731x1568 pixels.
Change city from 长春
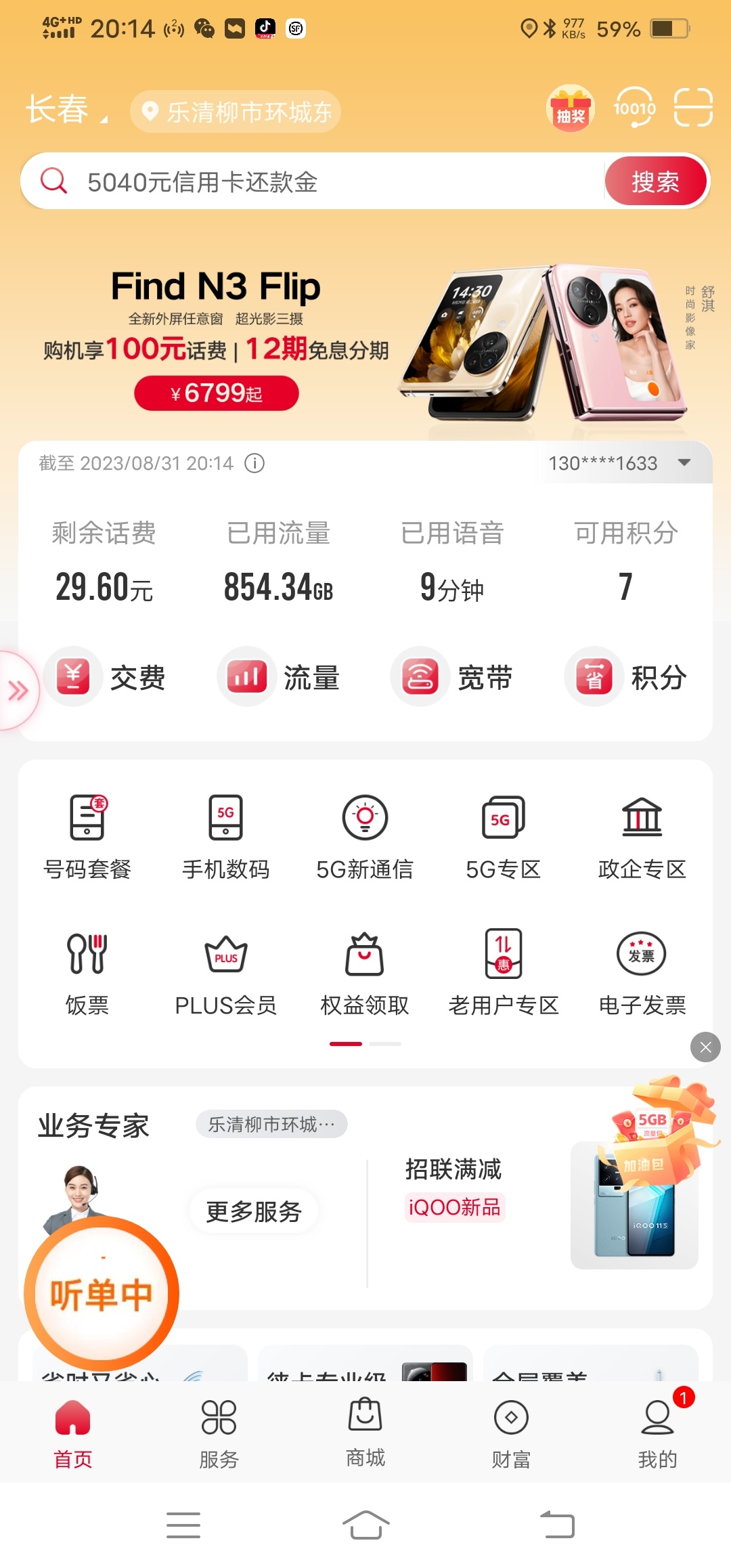coord(66,110)
